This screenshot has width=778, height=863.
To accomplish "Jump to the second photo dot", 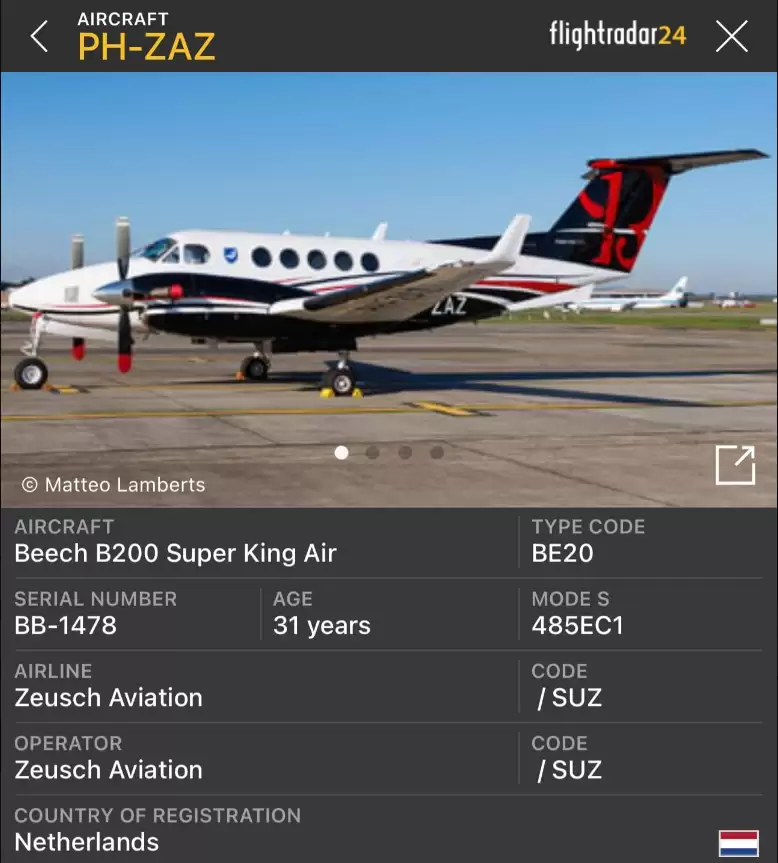I will (x=373, y=452).
